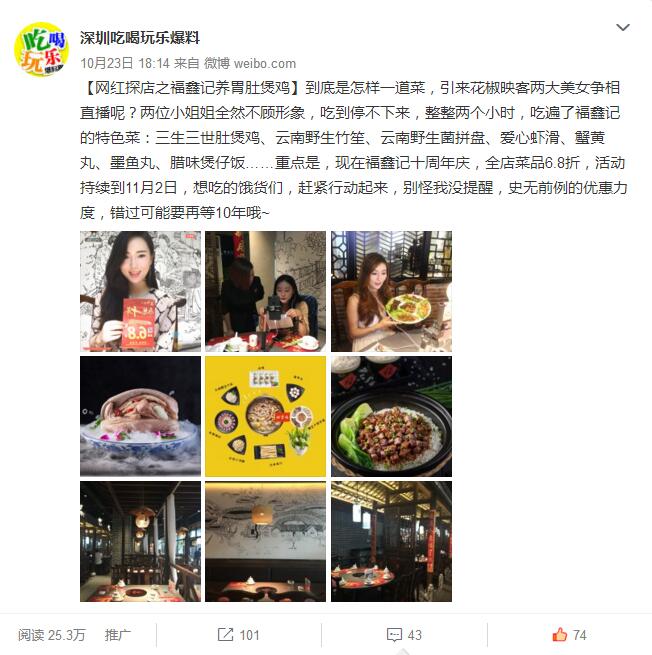Viewport: 652px width, 655px height.
Task: Open the photo of the woman holding a dish
Action: 391,291
